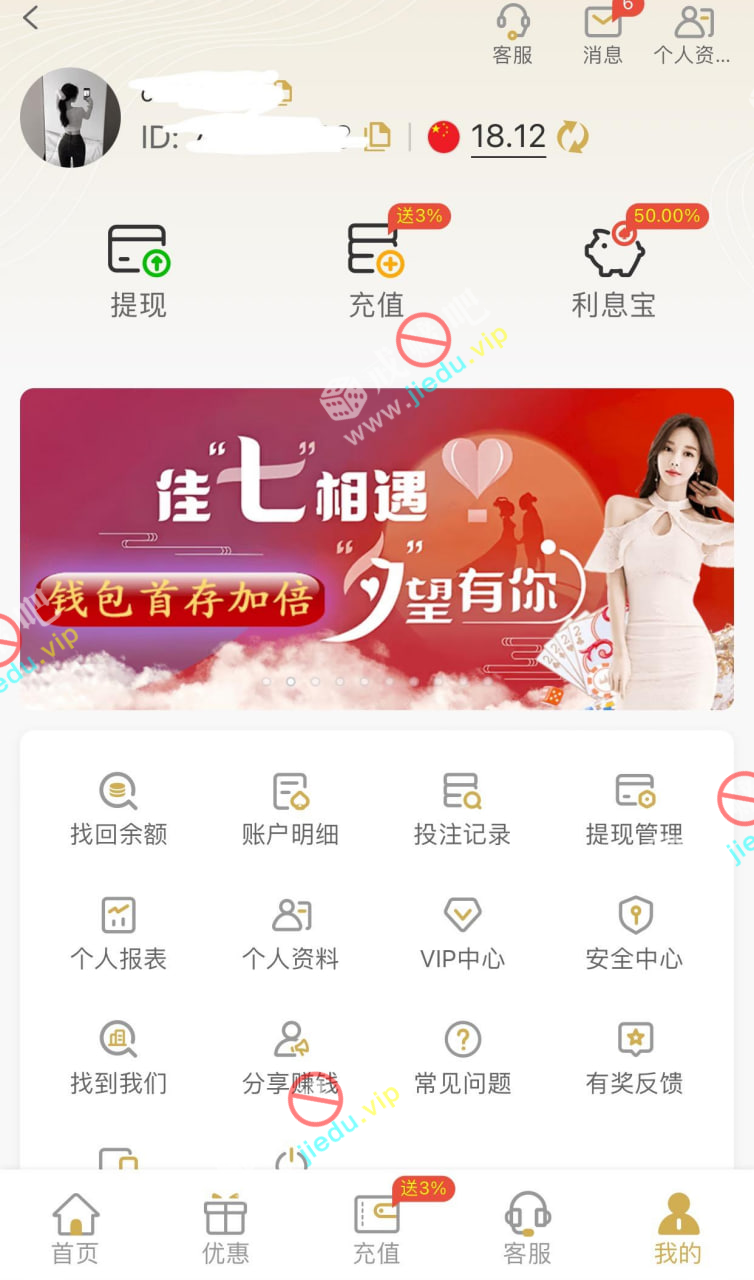The width and height of the screenshot is (754, 1280).
Task: Open the 客服 tab in bottom bar
Action: (x=527, y=1229)
